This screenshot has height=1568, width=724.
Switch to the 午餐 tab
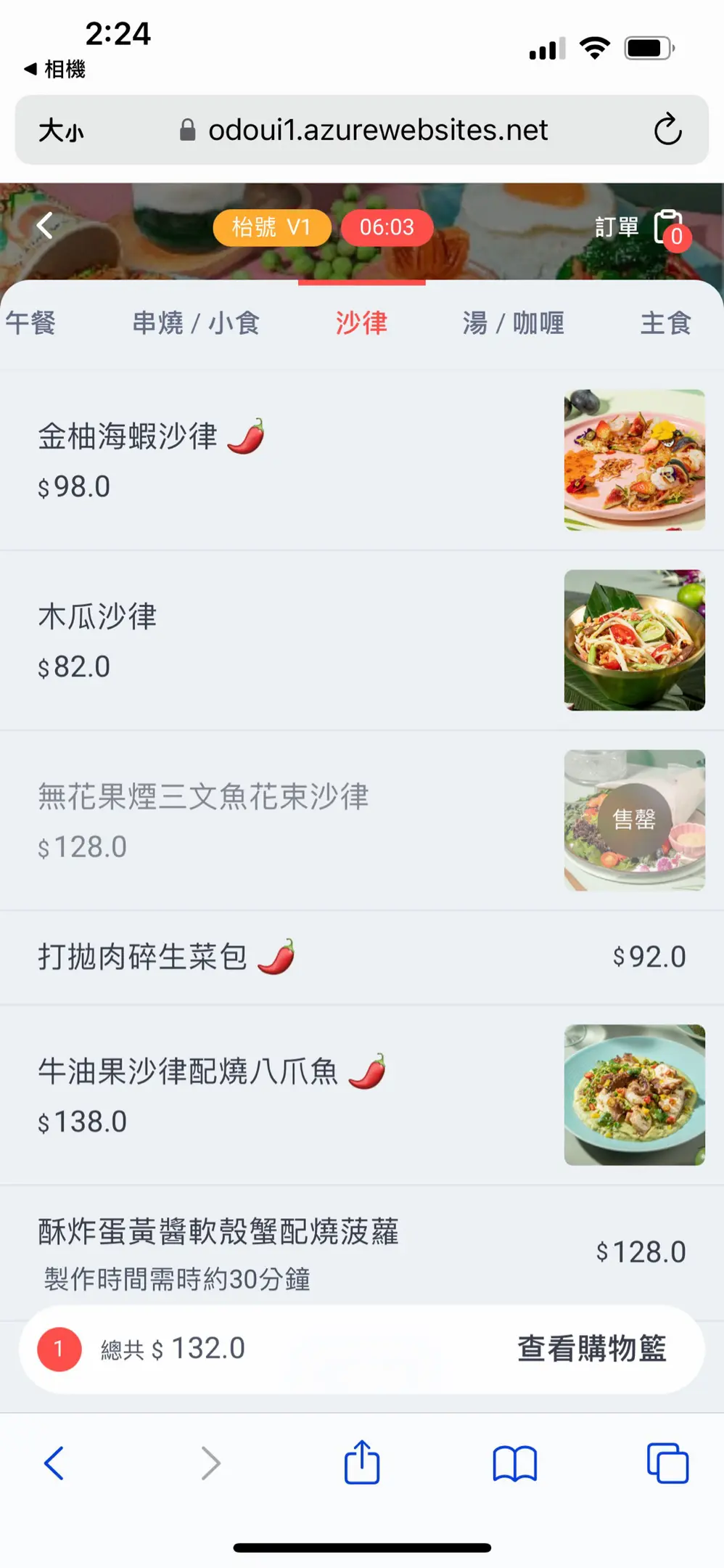(30, 323)
